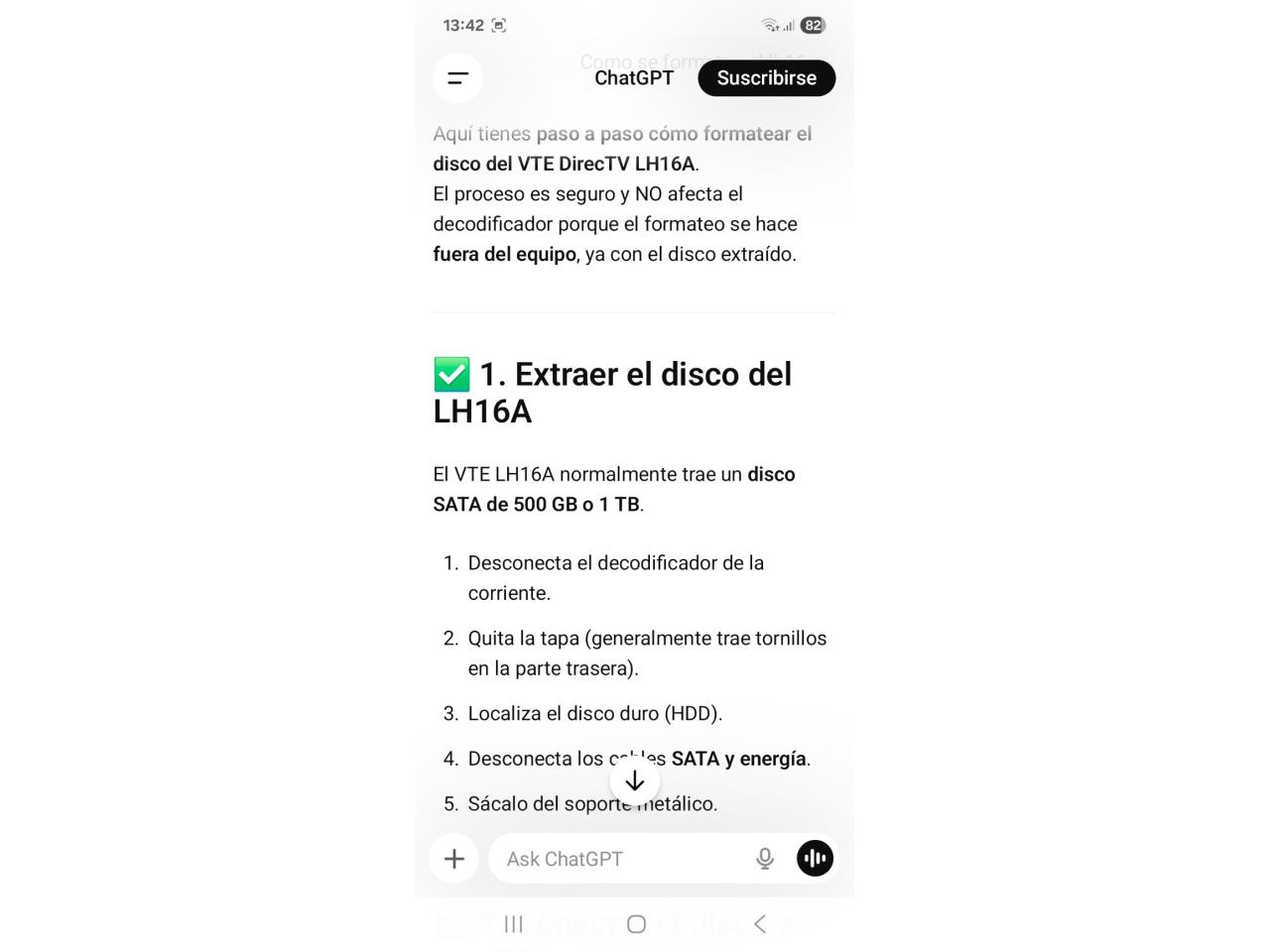The height and width of the screenshot is (952, 1270).
Task: Start dictation with the microphone icon
Action: 764,859
